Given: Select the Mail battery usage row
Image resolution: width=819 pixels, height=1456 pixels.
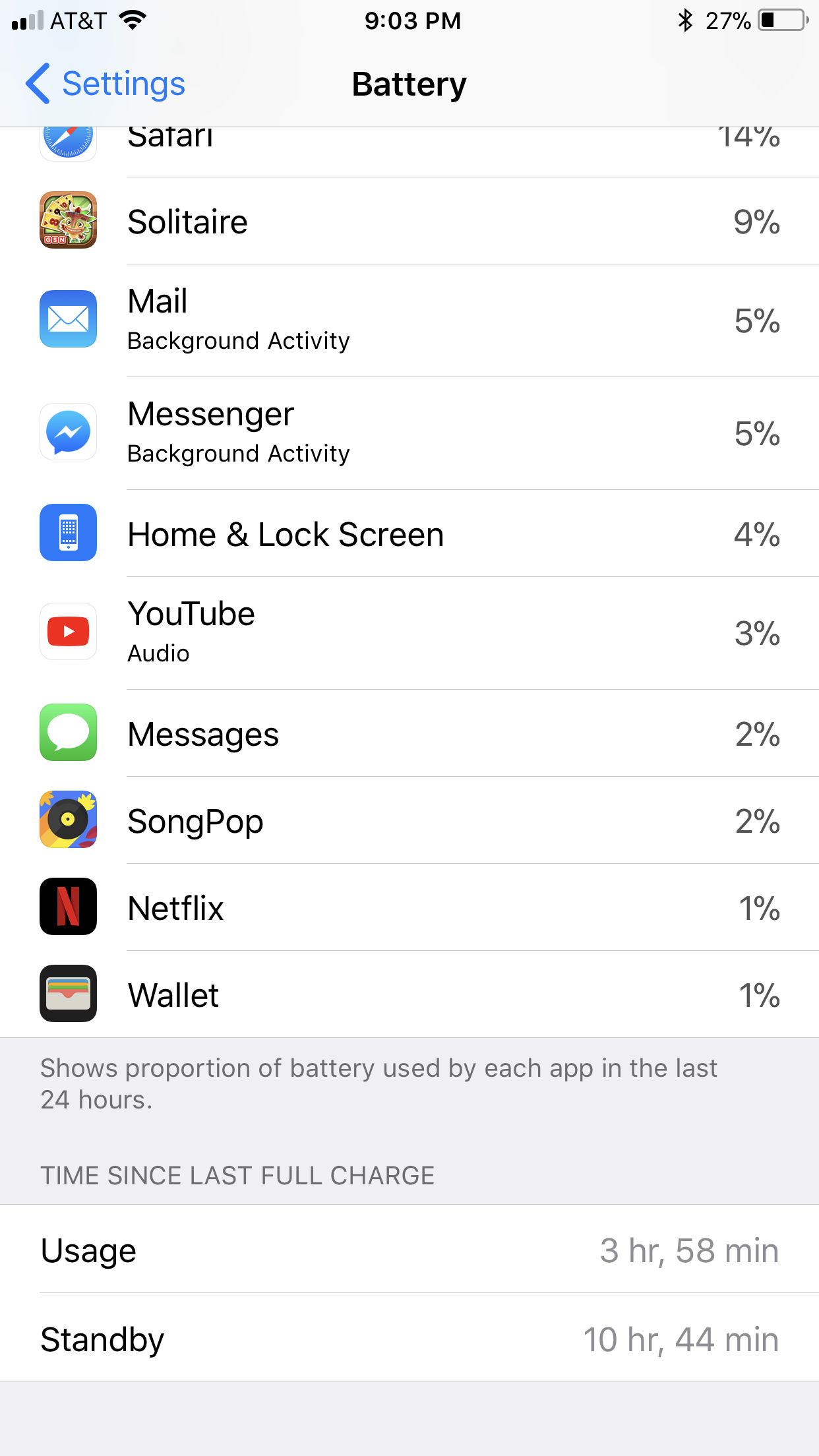Looking at the screenshot, I should click(x=409, y=320).
